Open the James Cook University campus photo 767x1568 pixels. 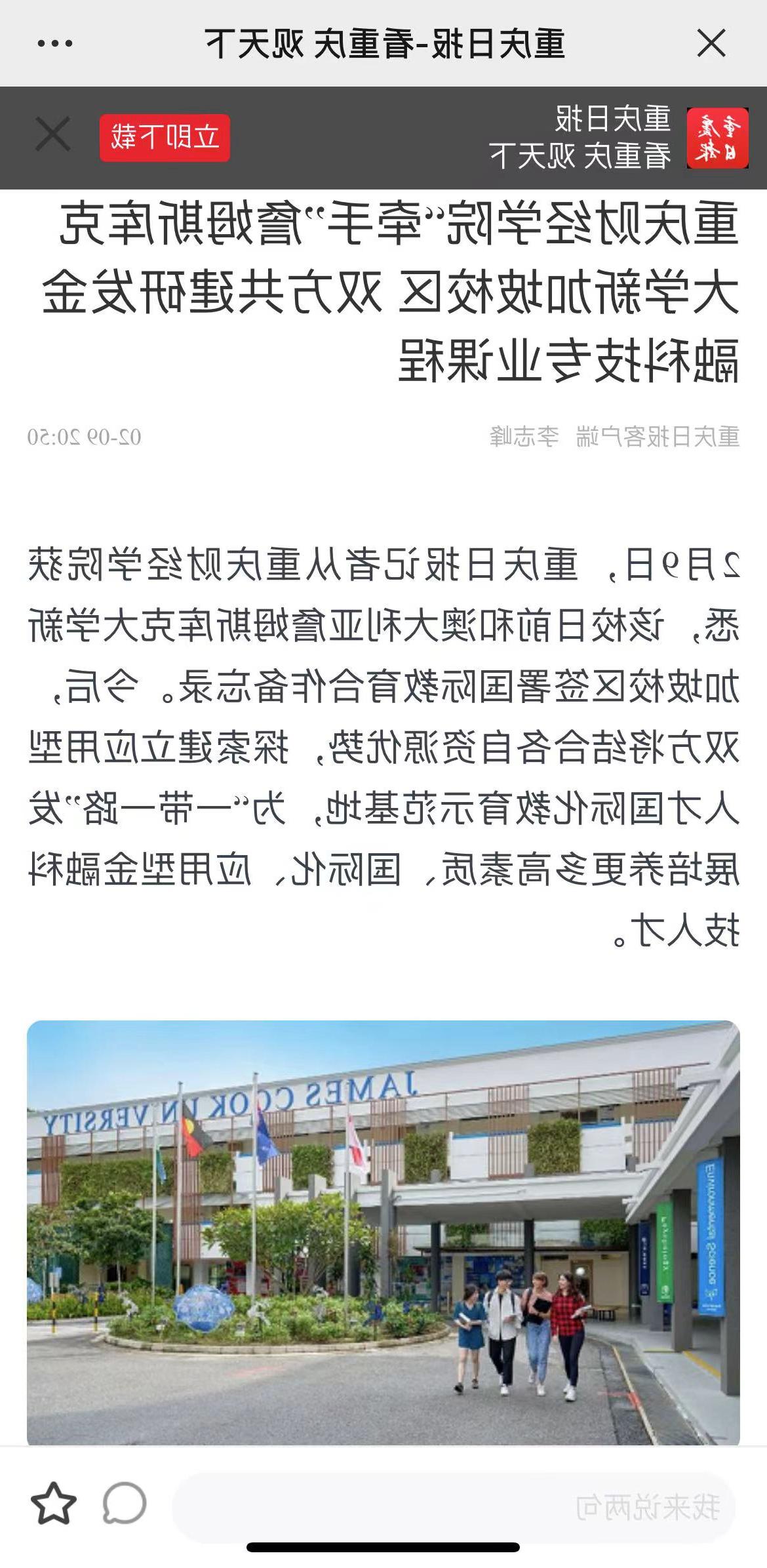pos(383,1232)
